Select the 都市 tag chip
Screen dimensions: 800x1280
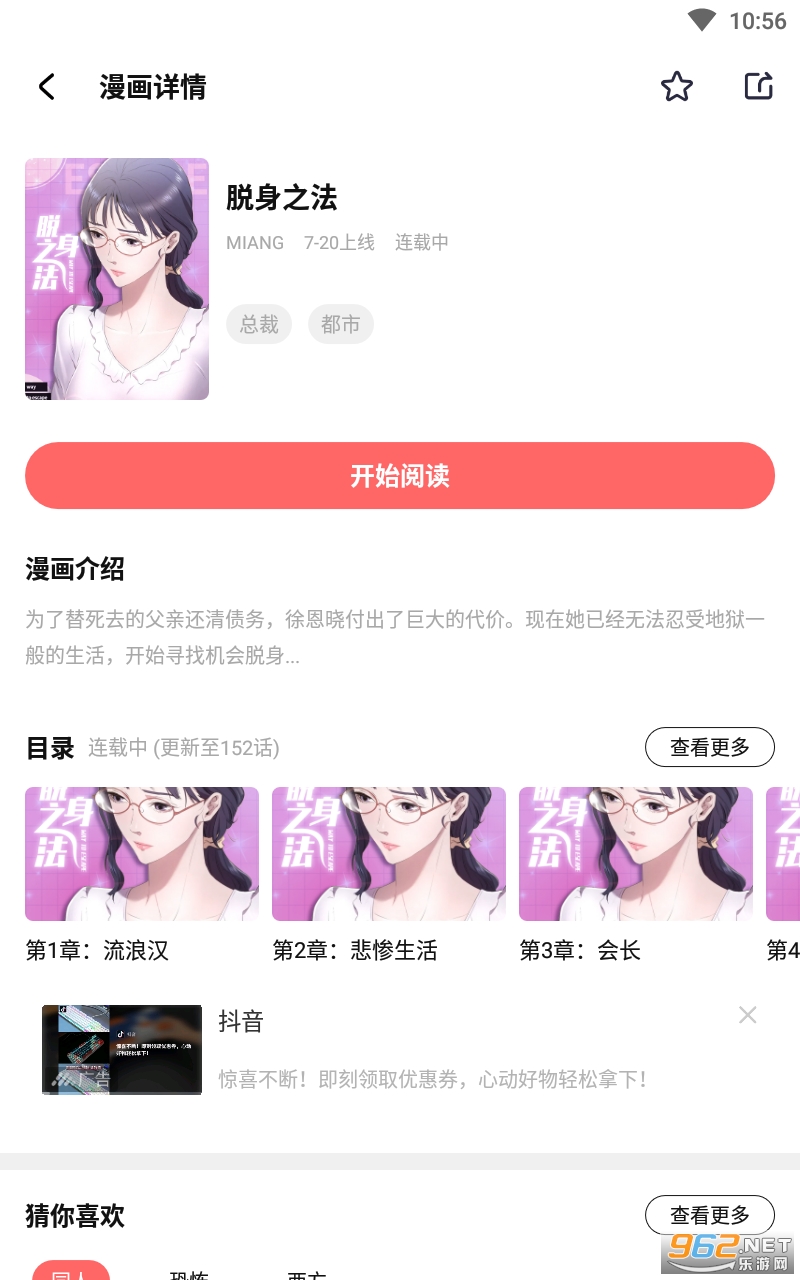tap(341, 324)
